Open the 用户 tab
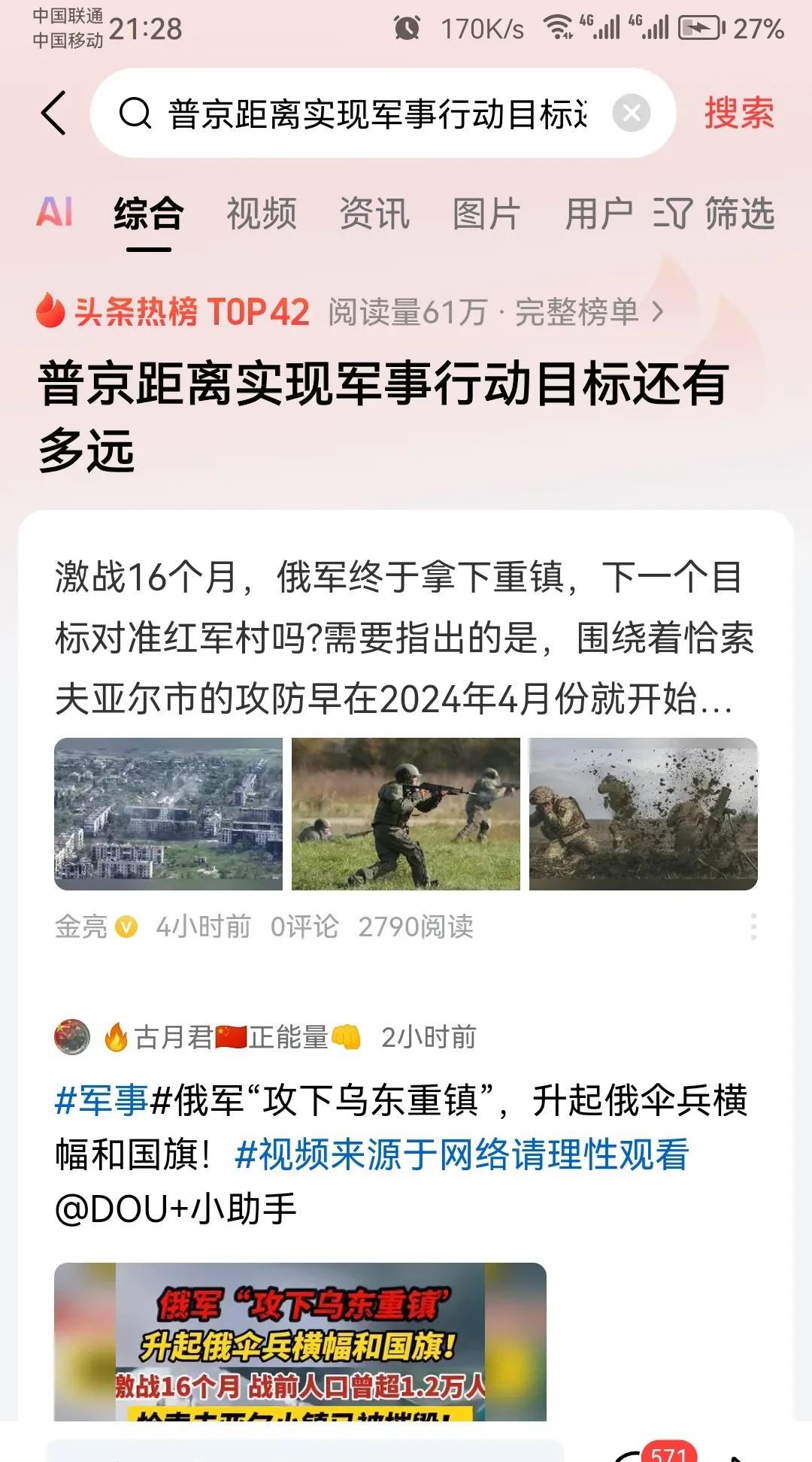Viewport: 812px width, 1462px height. click(x=598, y=214)
